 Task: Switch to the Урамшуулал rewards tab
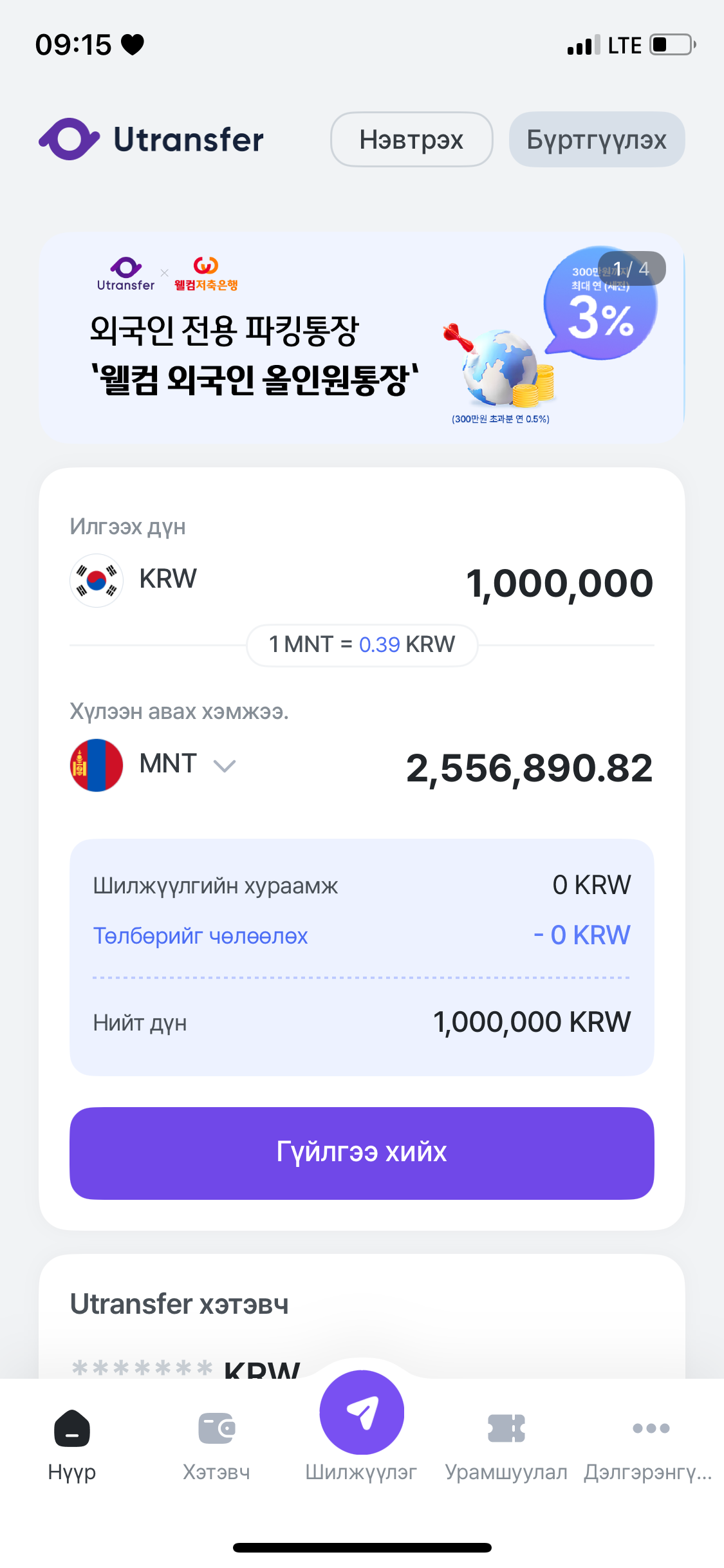506,1442
